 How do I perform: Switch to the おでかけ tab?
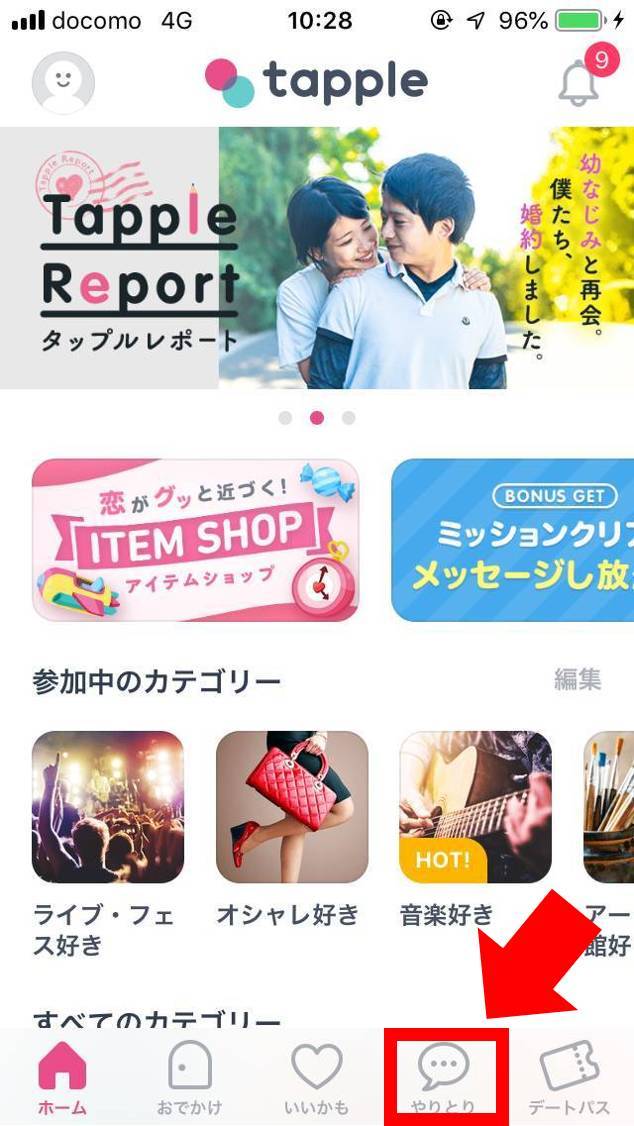coord(189,1078)
